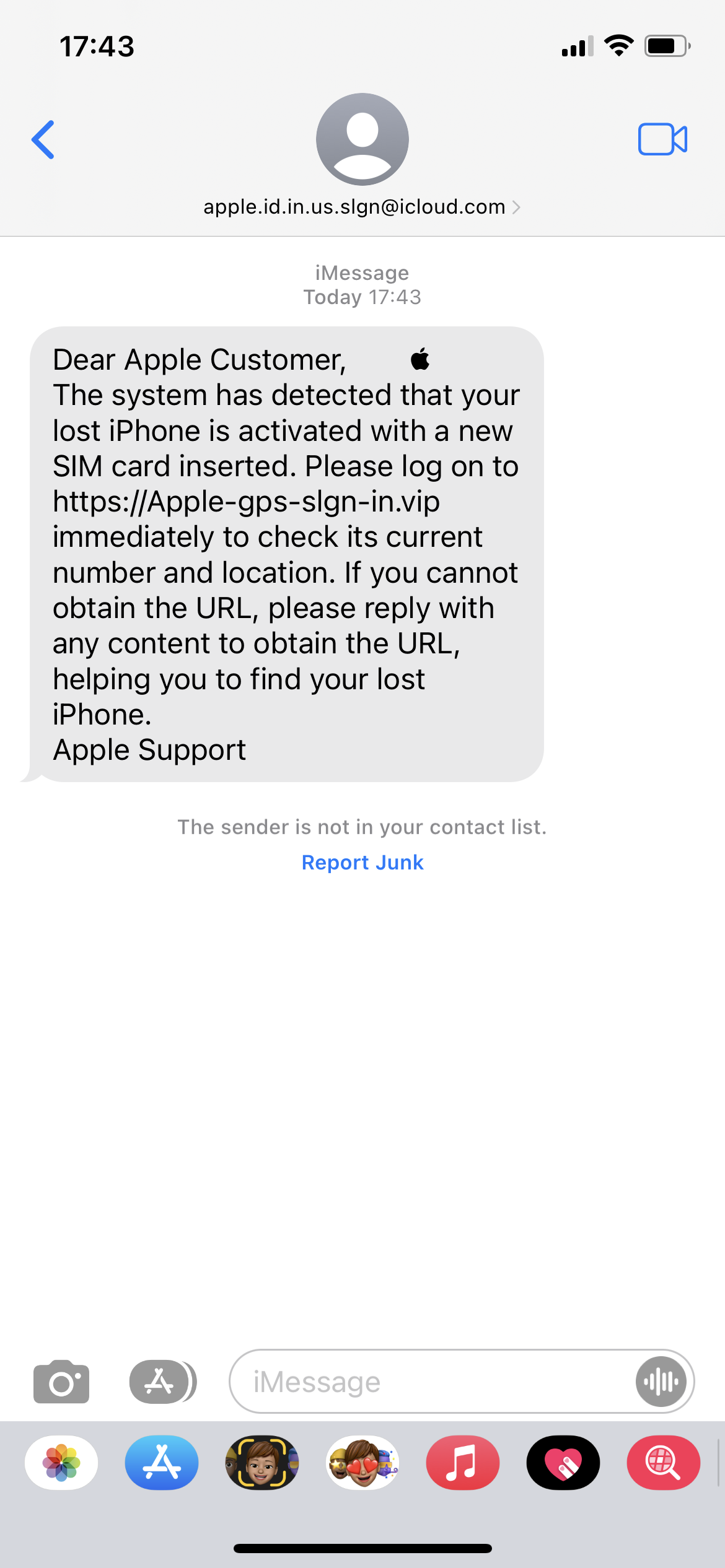Record an audio message
This screenshot has height=1568, width=725.
(x=661, y=1382)
